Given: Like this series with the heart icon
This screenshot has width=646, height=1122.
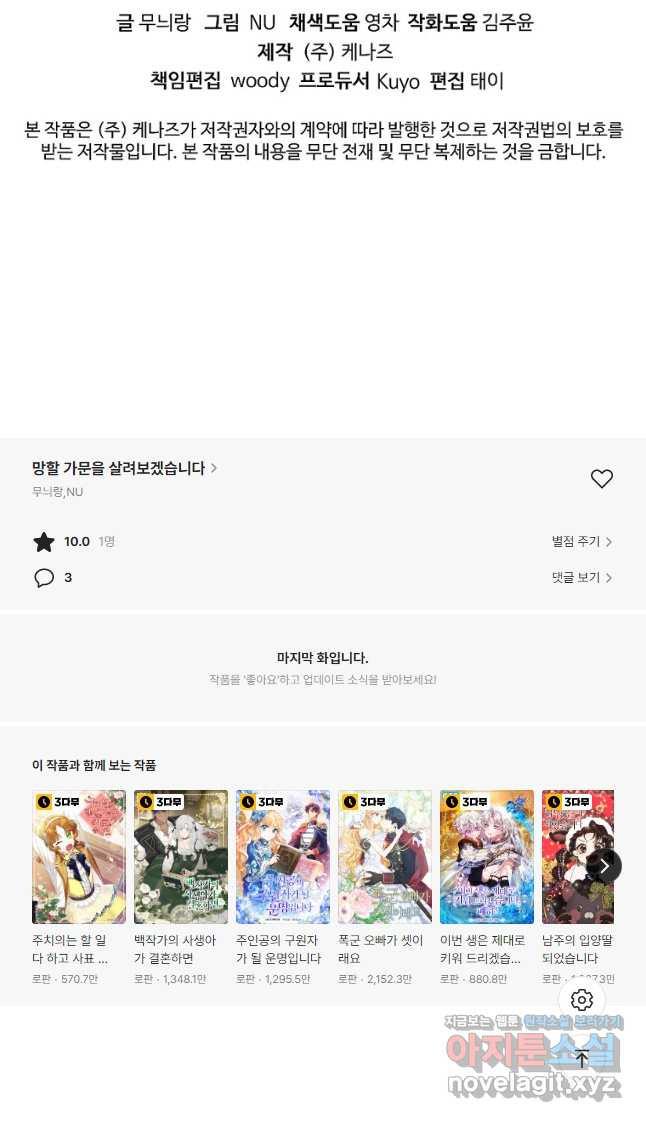Looking at the screenshot, I should 601,479.
